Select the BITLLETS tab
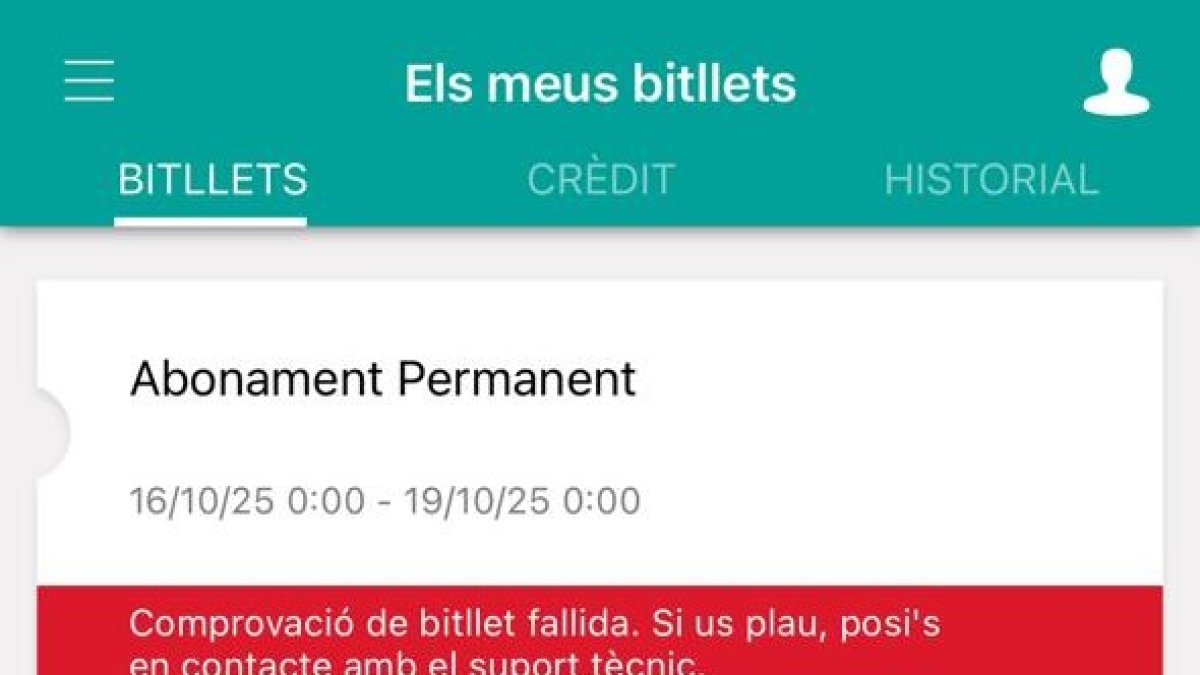 [212, 180]
